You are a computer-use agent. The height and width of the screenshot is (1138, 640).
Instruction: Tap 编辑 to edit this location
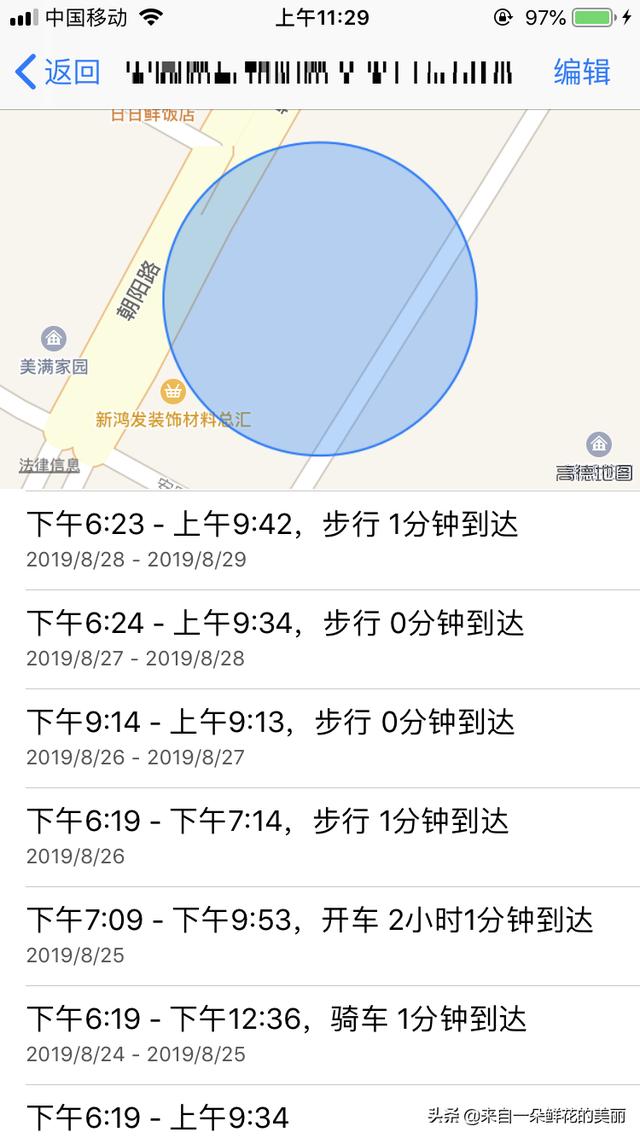(x=582, y=72)
